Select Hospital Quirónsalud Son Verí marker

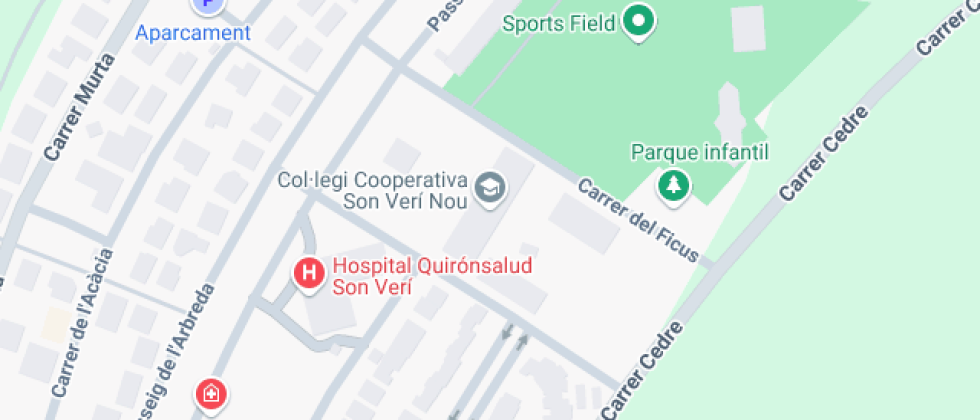pos(309,274)
